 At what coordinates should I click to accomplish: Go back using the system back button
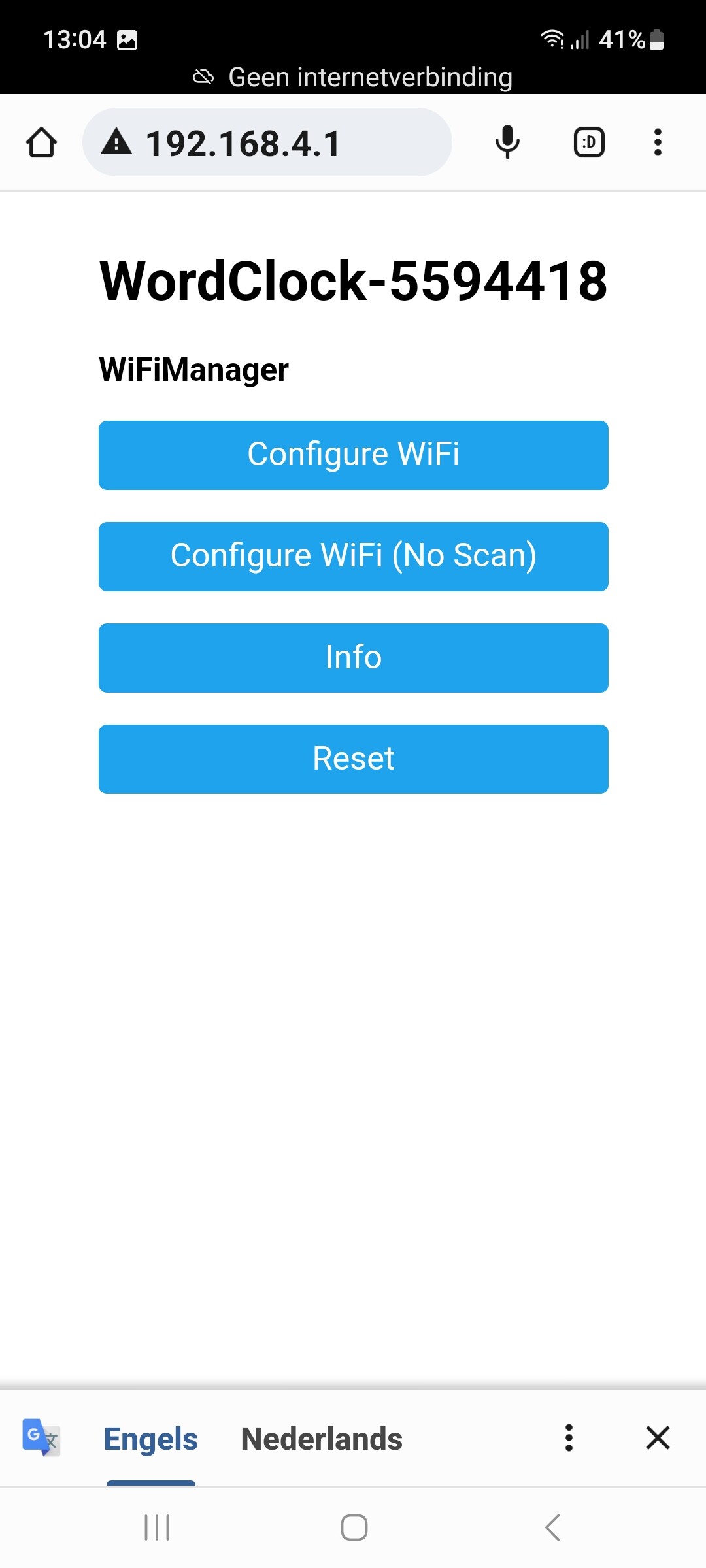coord(552,1527)
